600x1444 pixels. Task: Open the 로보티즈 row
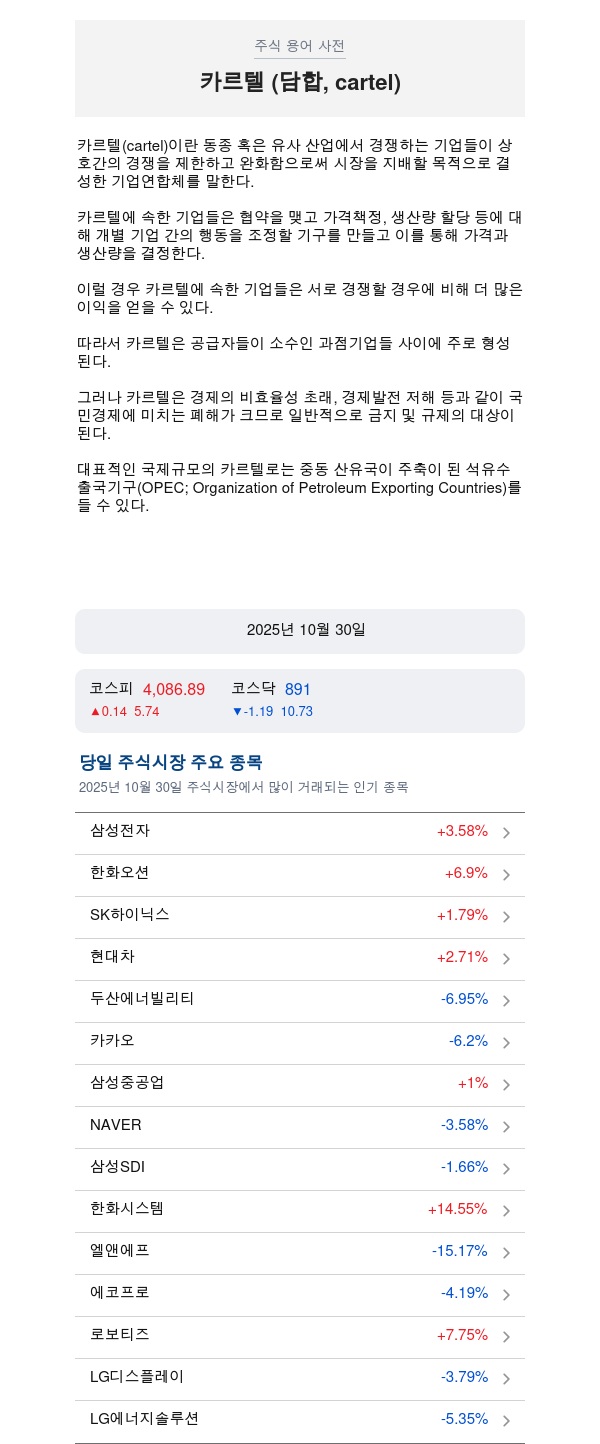[x=299, y=1336]
